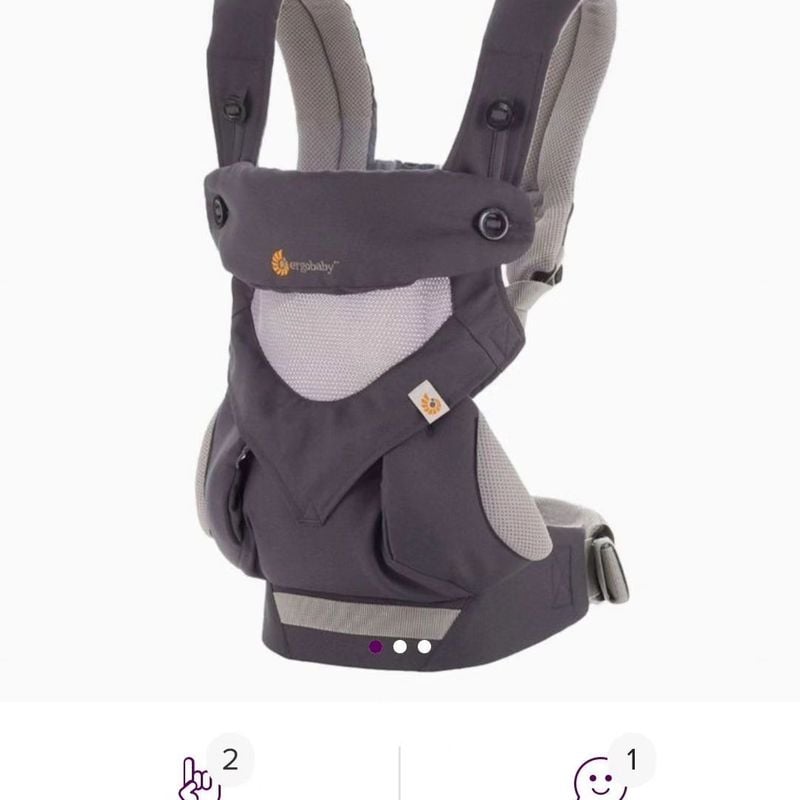Jump to the third image page dot

coord(424,647)
